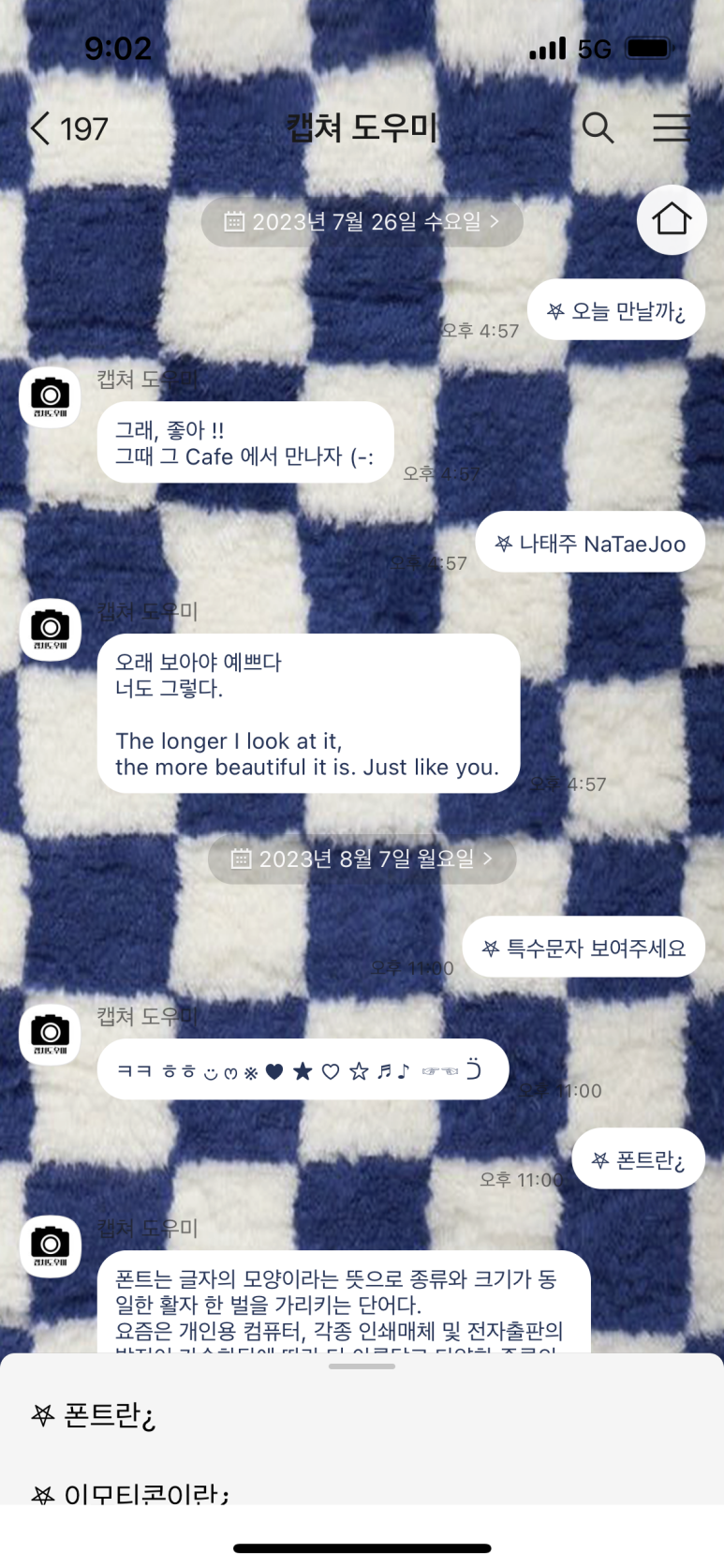Screen dimensions: 724x1568
Task: Open the chat room hamburger menu
Action: [672, 127]
